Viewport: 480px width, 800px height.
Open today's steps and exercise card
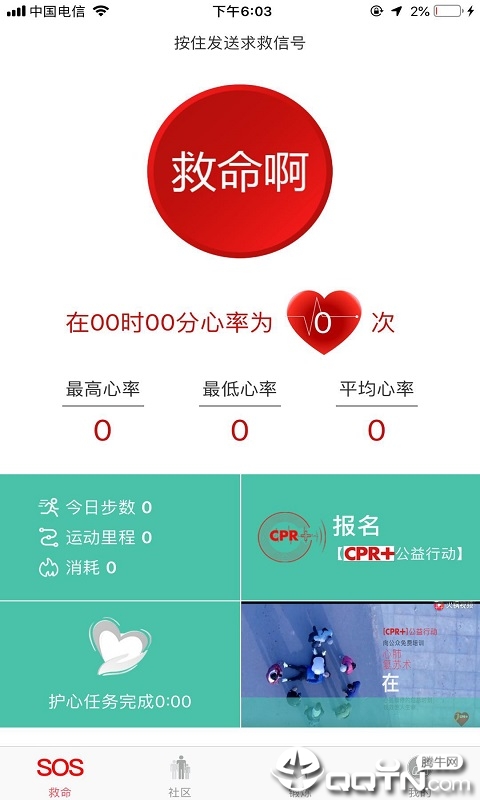pos(120,537)
